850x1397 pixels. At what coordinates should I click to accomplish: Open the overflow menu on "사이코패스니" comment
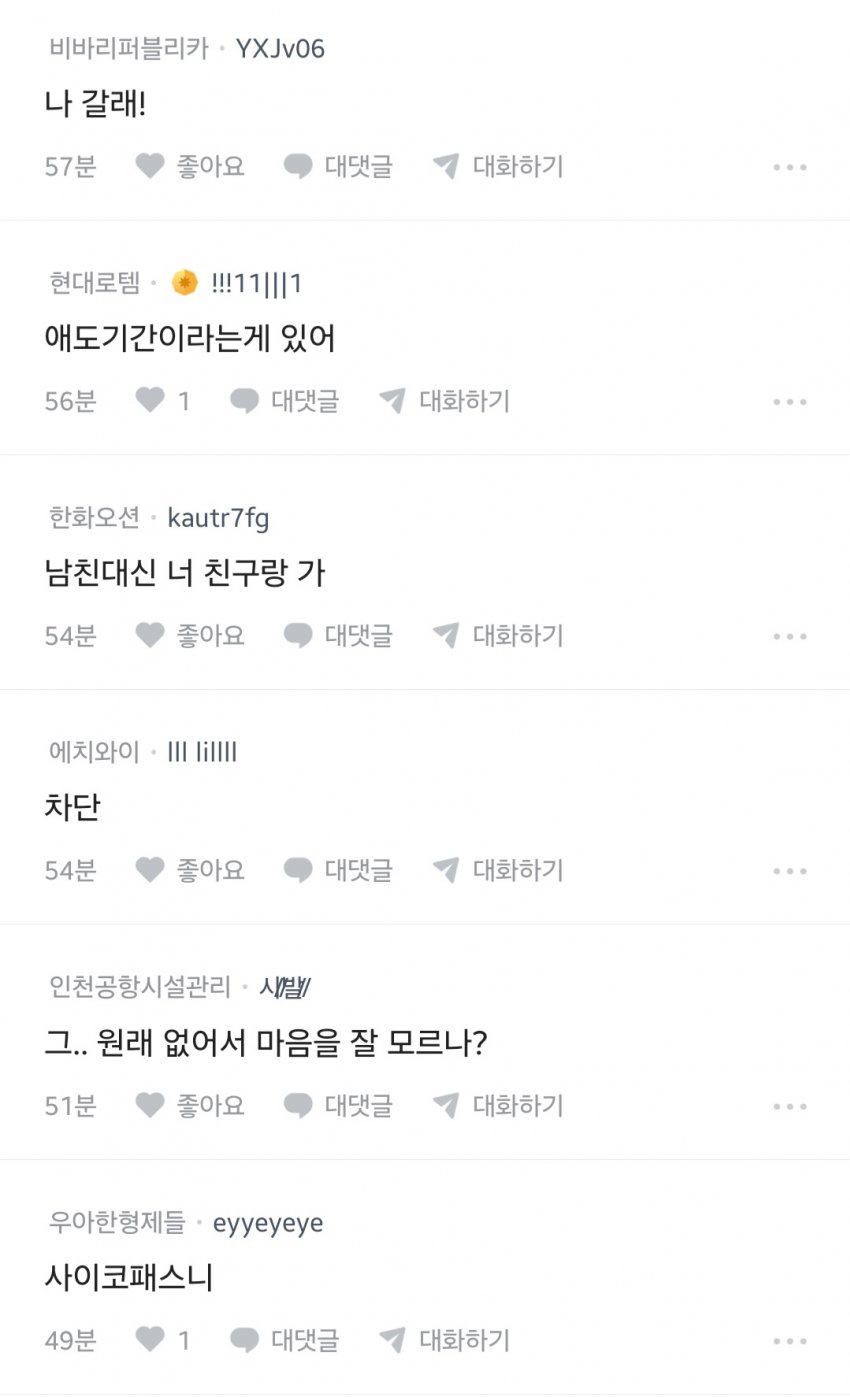coord(789,1341)
